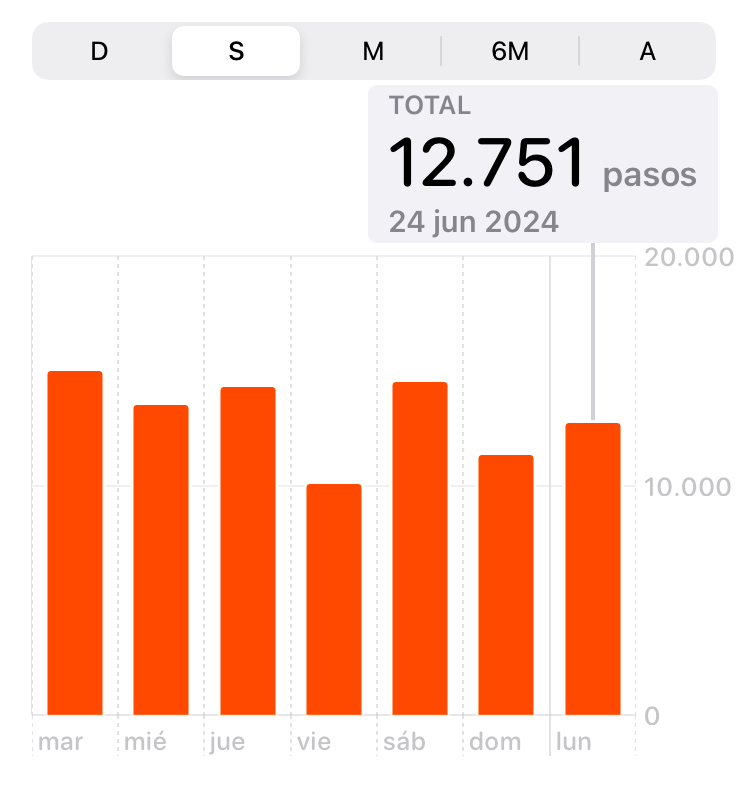Switch to the D daily view
The height and width of the screenshot is (801, 750).
99,51
